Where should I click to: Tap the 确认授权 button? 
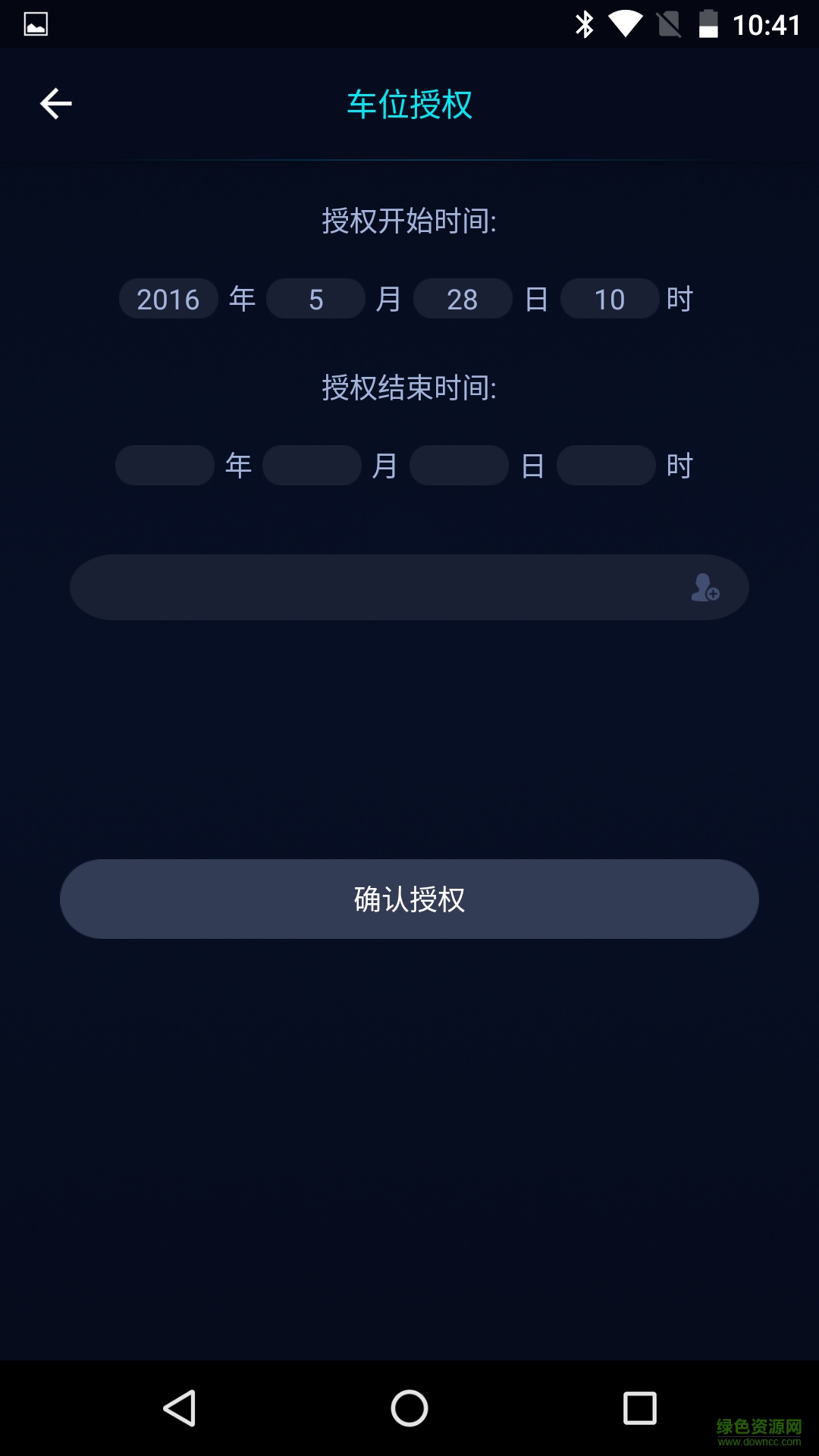409,899
